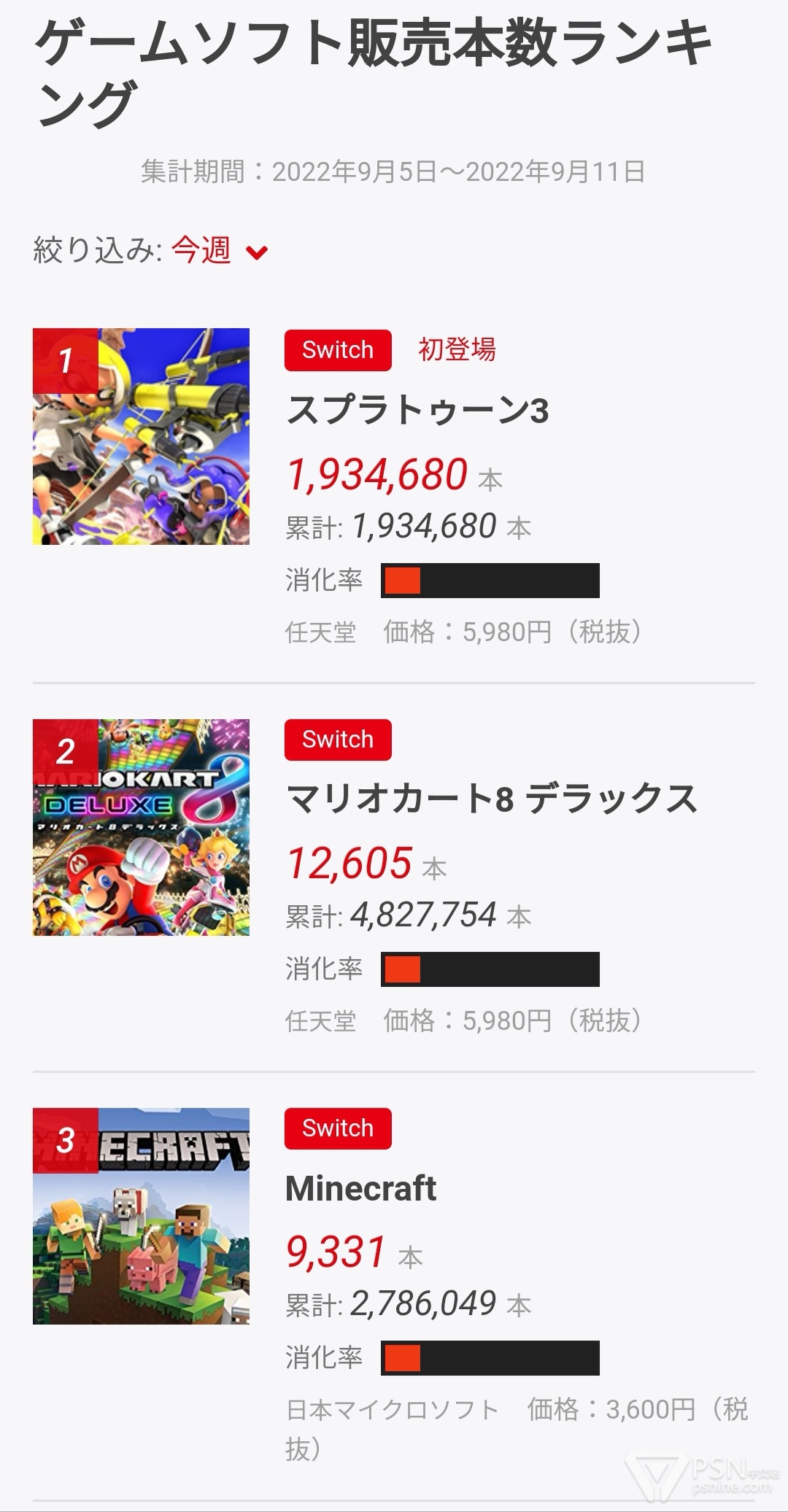Open the マリオカート8 デラックス ranking entry
The height and width of the screenshot is (1512, 788).
point(491,799)
